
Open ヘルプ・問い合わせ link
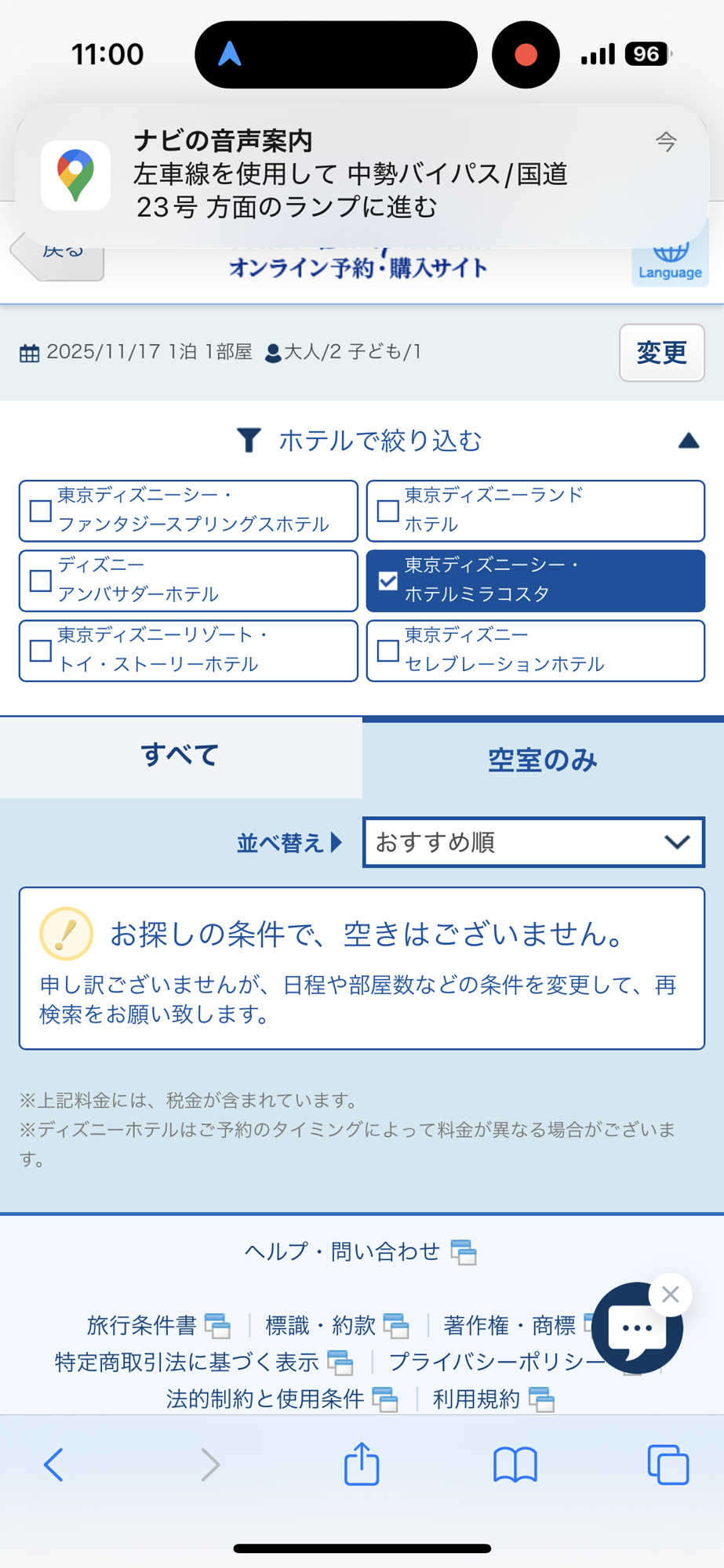343,1251
